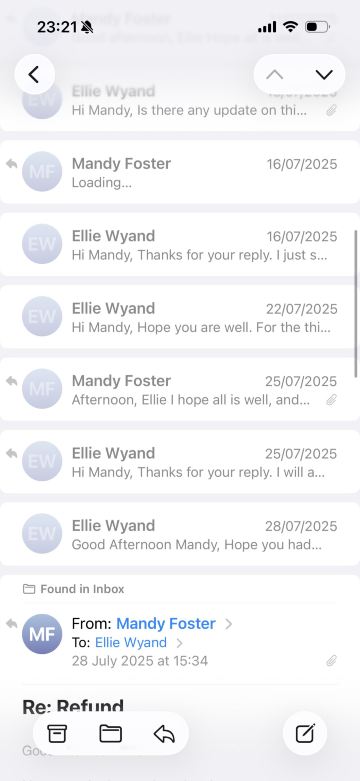The image size is (360, 781).
Task: Open Ellie Wyand's 28/07/2025 message
Action: [x=180, y=534]
